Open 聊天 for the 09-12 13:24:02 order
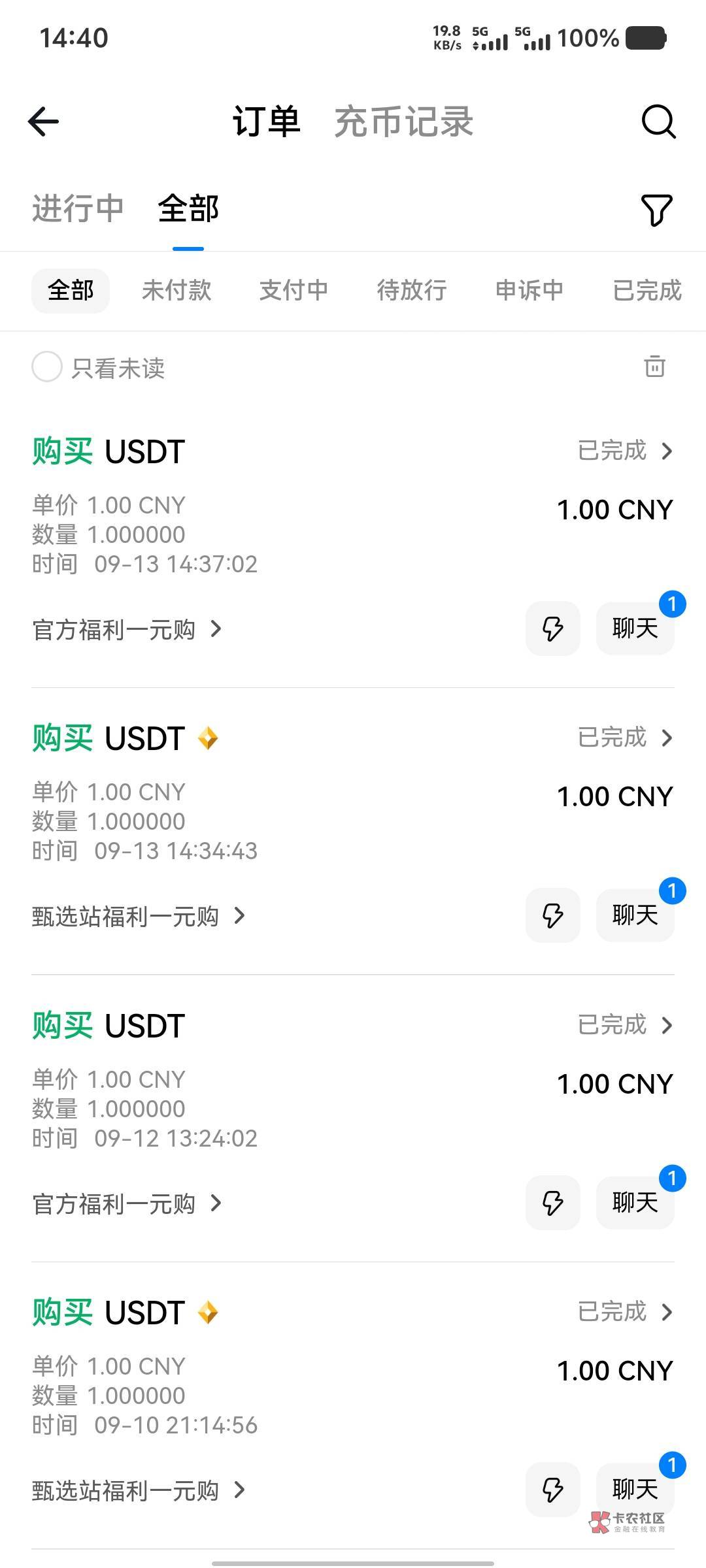 pyautogui.click(x=635, y=1202)
